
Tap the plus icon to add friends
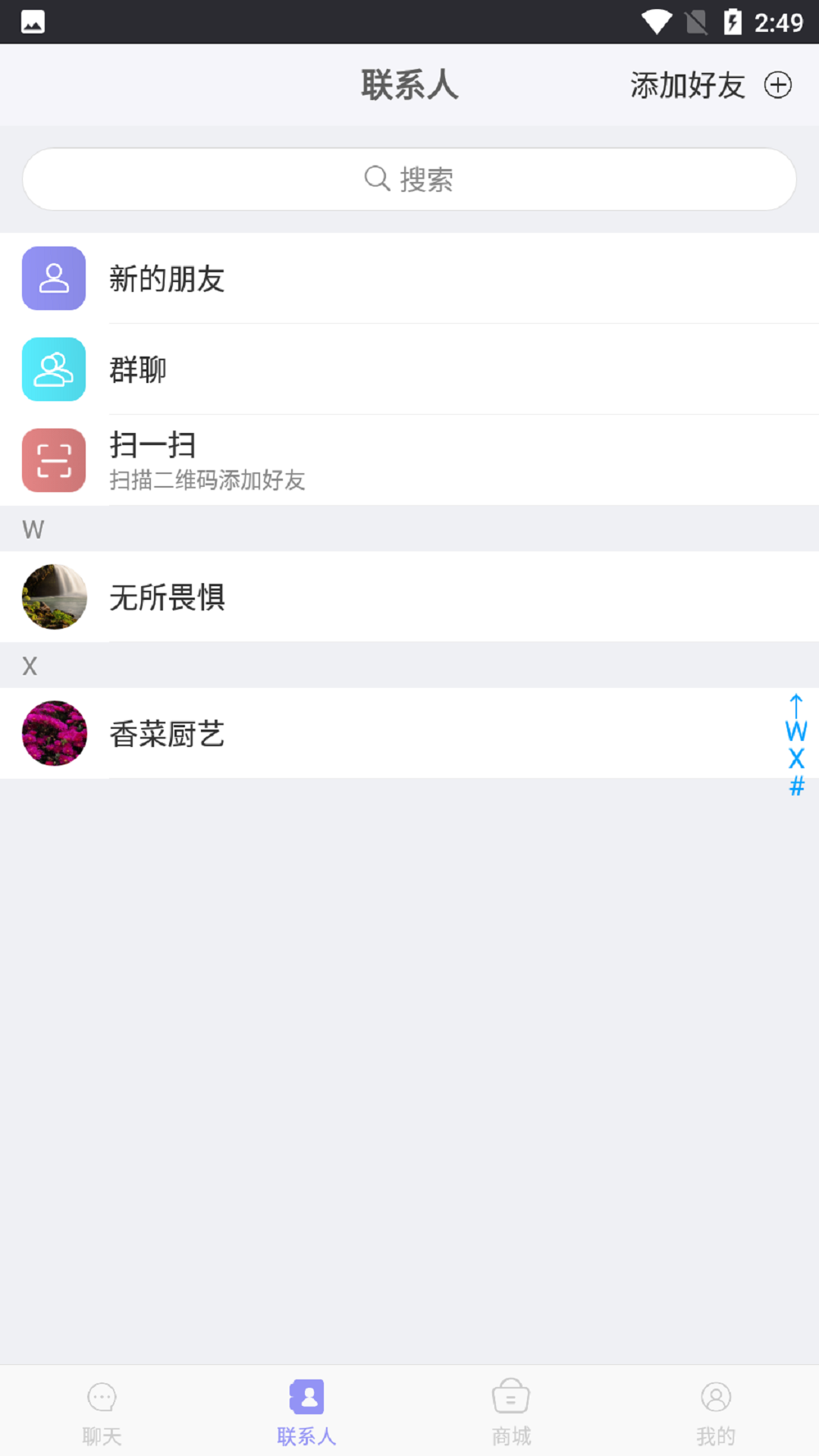(x=778, y=85)
